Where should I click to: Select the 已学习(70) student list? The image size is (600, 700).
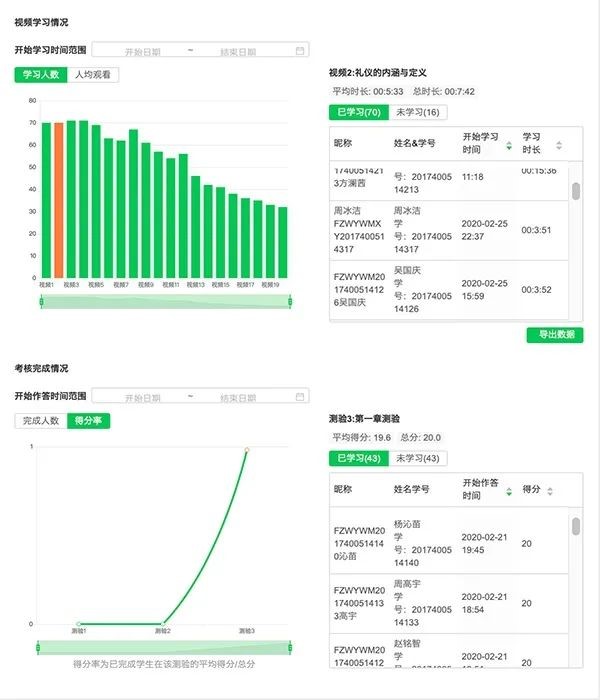click(x=358, y=113)
